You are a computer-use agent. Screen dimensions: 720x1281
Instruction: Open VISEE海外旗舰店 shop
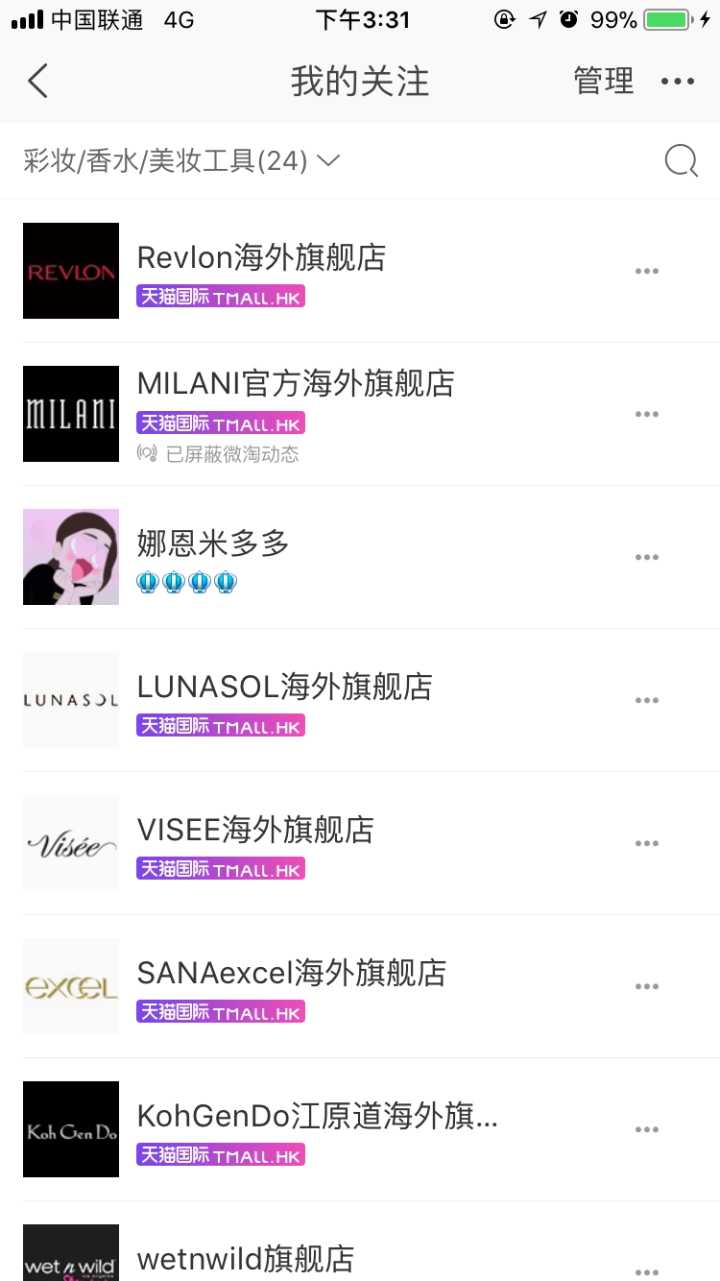[x=255, y=830]
